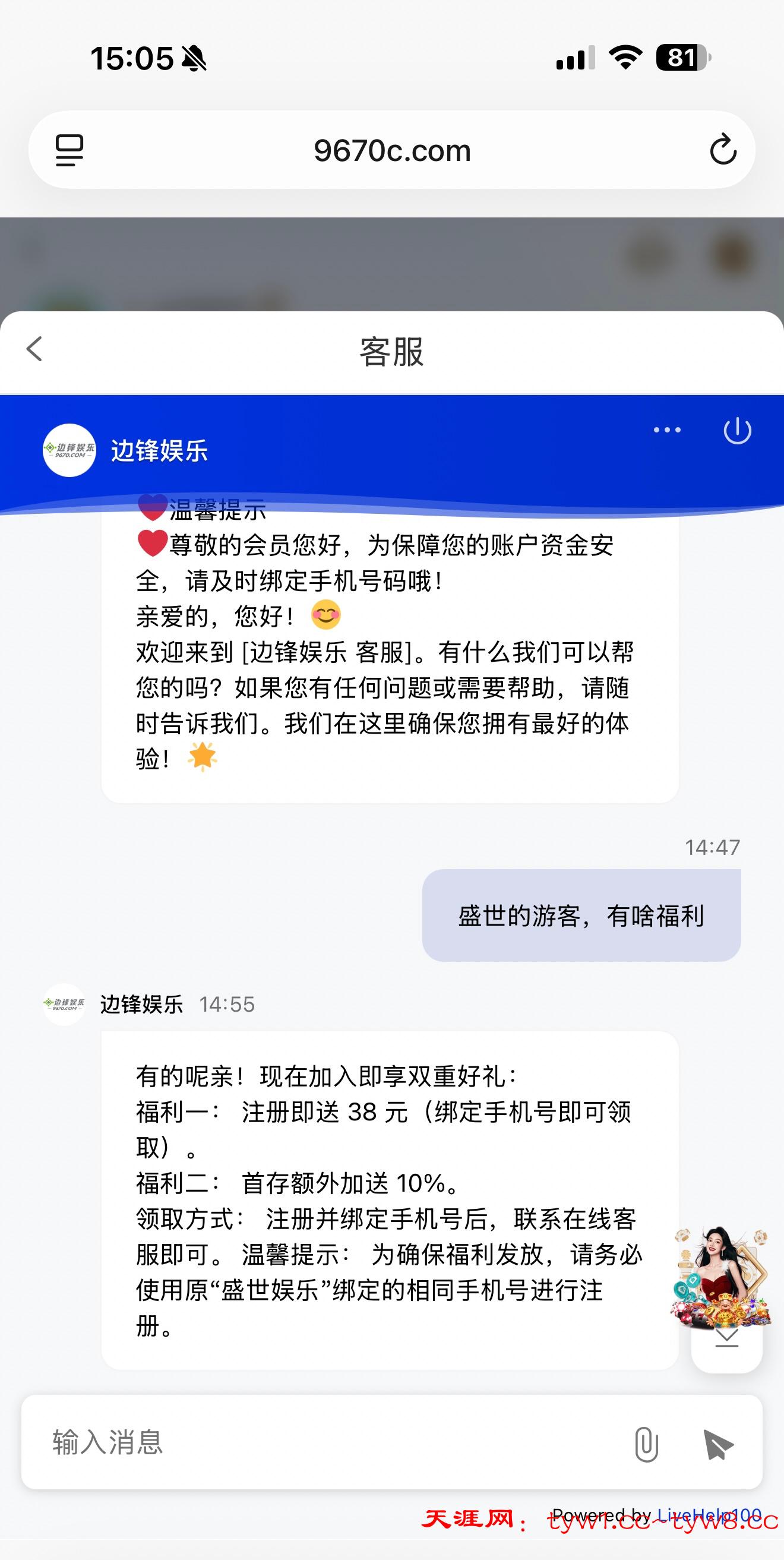Focus the 输入消息 message field

[327, 1442]
